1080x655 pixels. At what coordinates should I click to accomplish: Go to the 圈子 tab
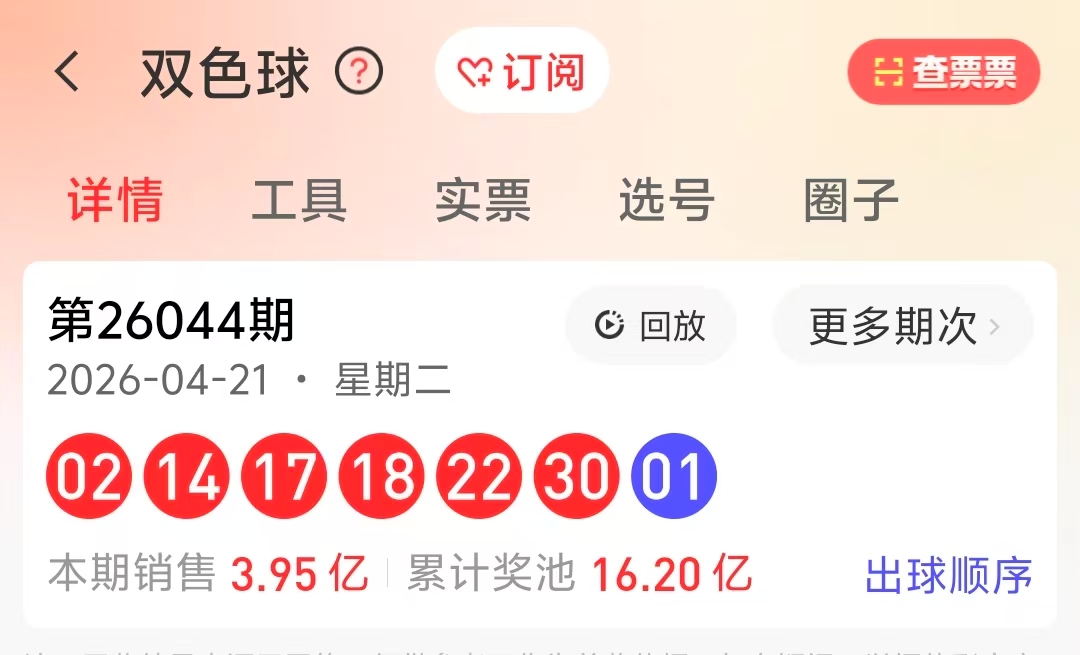pos(851,200)
